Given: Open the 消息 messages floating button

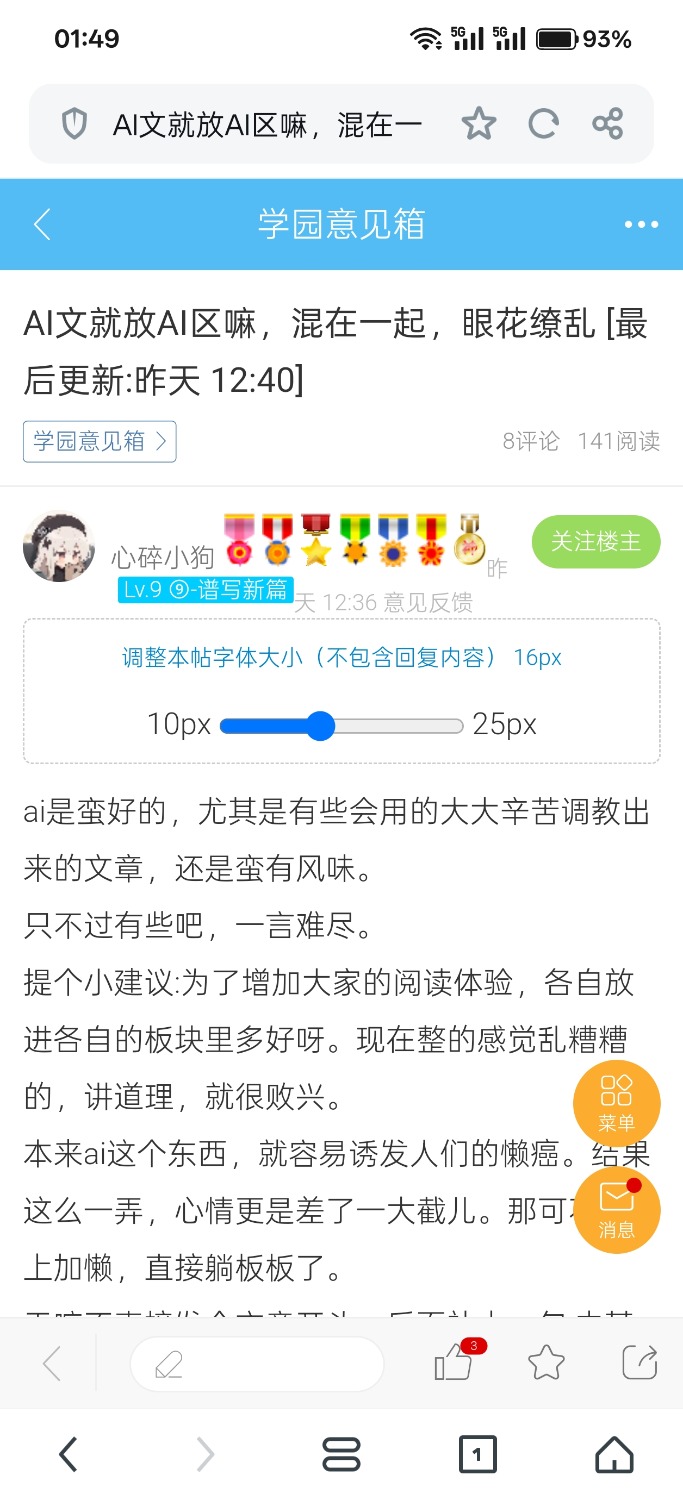Looking at the screenshot, I should pos(616,1210).
